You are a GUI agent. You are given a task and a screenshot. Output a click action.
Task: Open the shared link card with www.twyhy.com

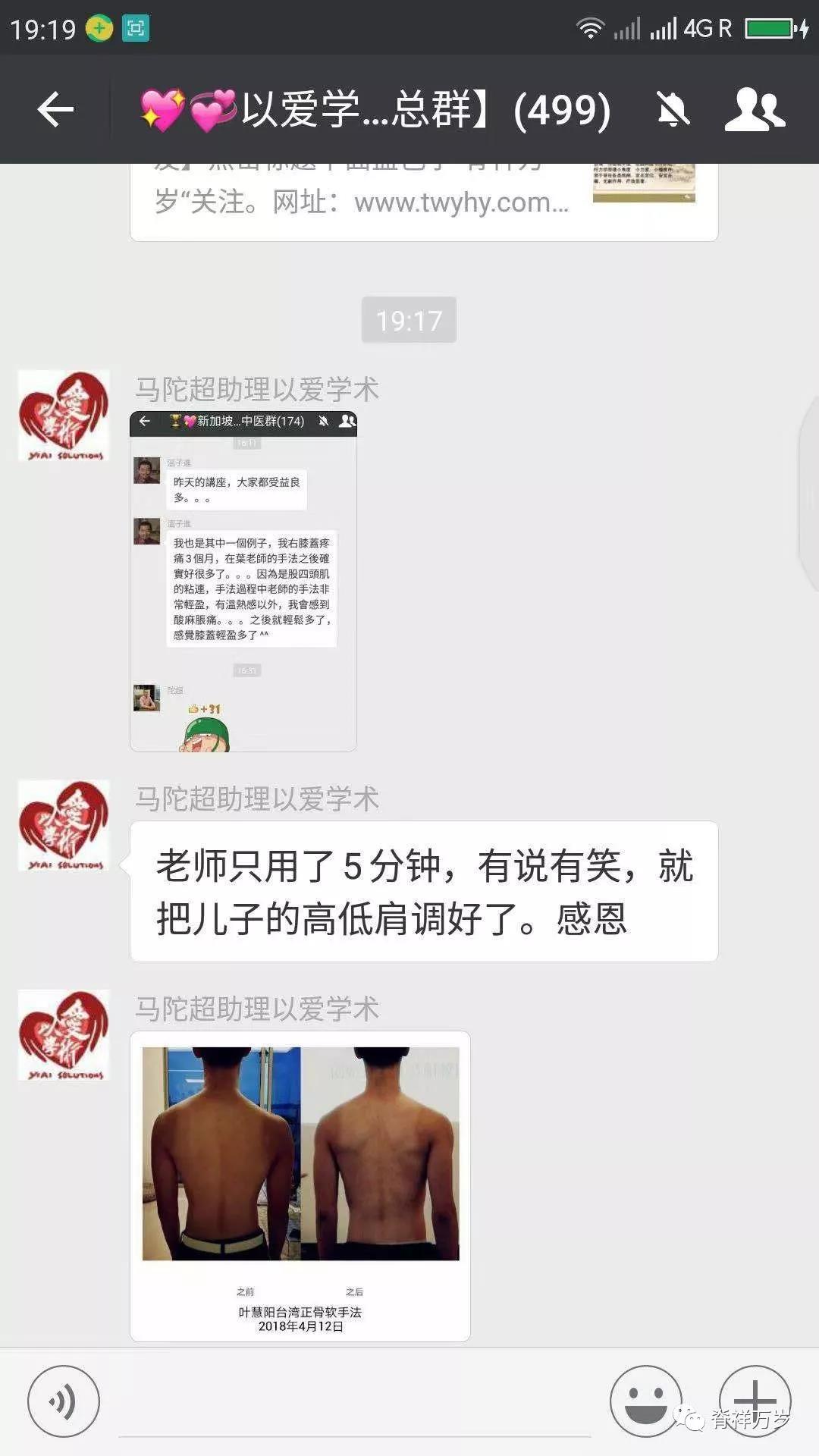[x=423, y=201]
